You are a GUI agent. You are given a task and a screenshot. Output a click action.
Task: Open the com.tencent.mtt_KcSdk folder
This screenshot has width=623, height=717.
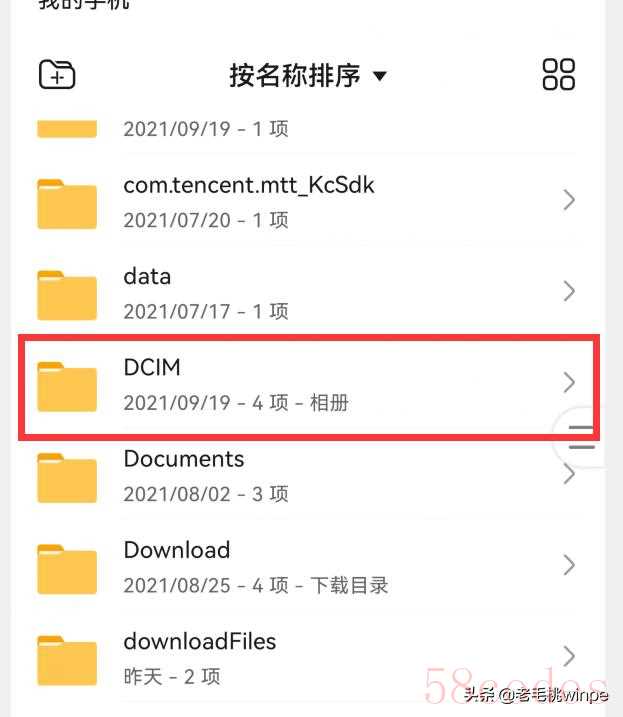click(x=300, y=200)
